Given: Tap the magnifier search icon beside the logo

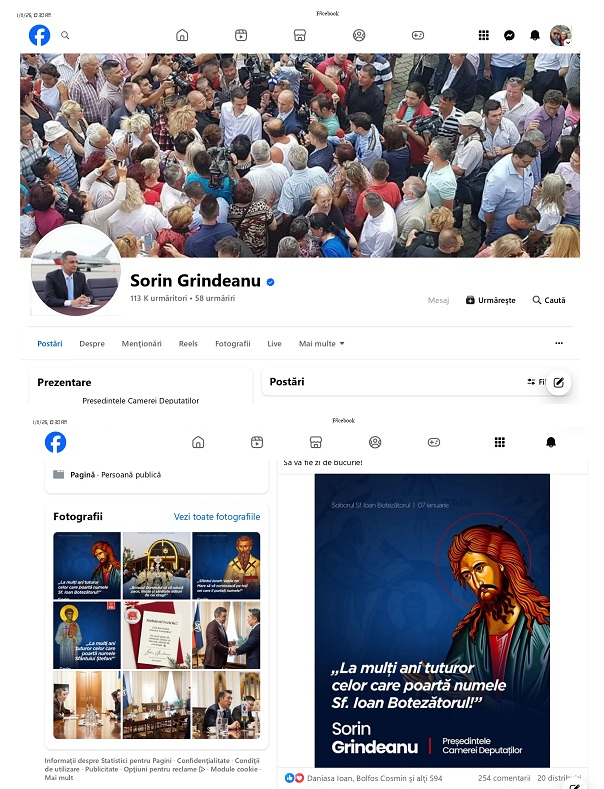Looking at the screenshot, I should pos(65,35).
